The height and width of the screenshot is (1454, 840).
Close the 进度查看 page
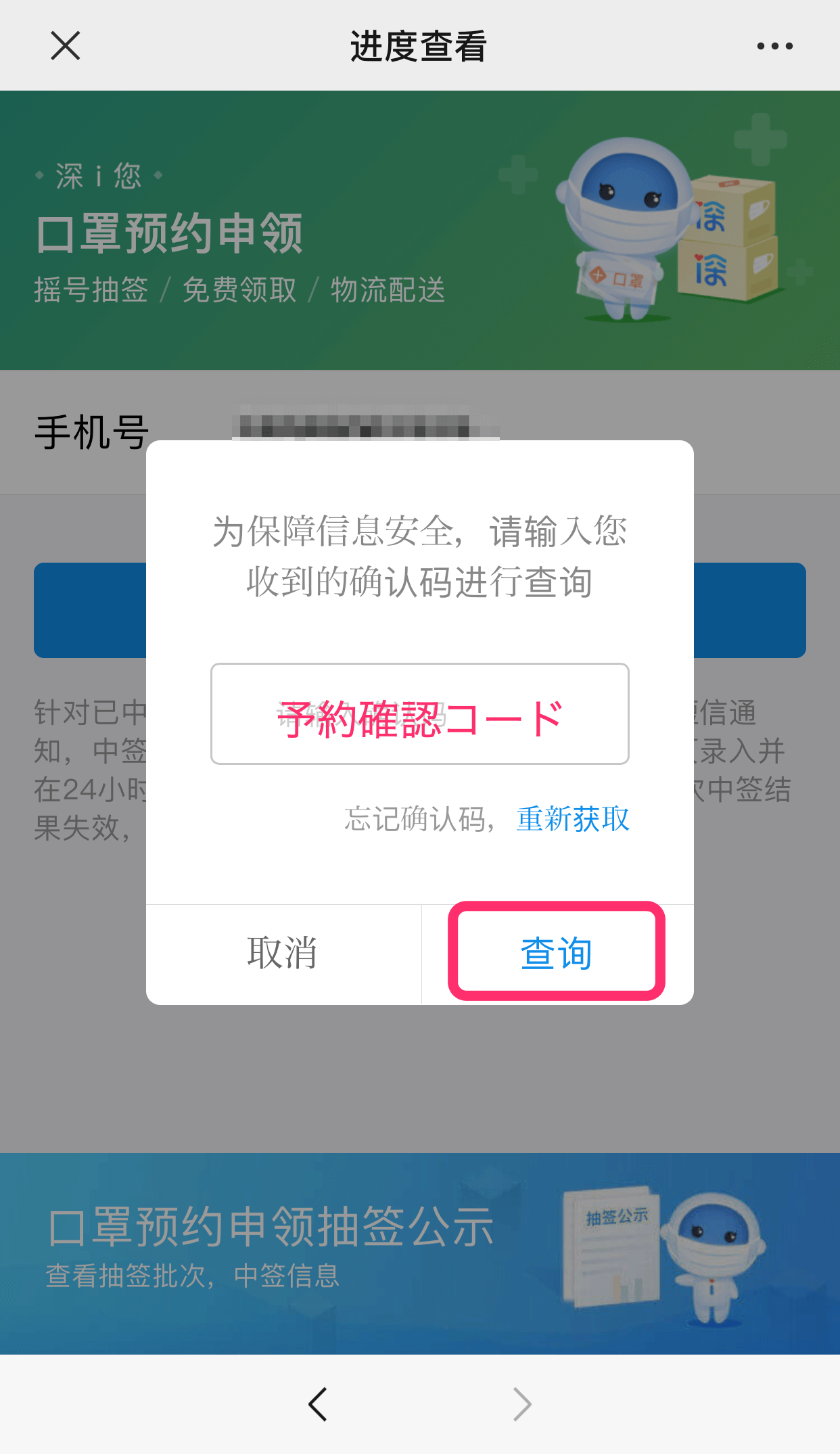66,46
